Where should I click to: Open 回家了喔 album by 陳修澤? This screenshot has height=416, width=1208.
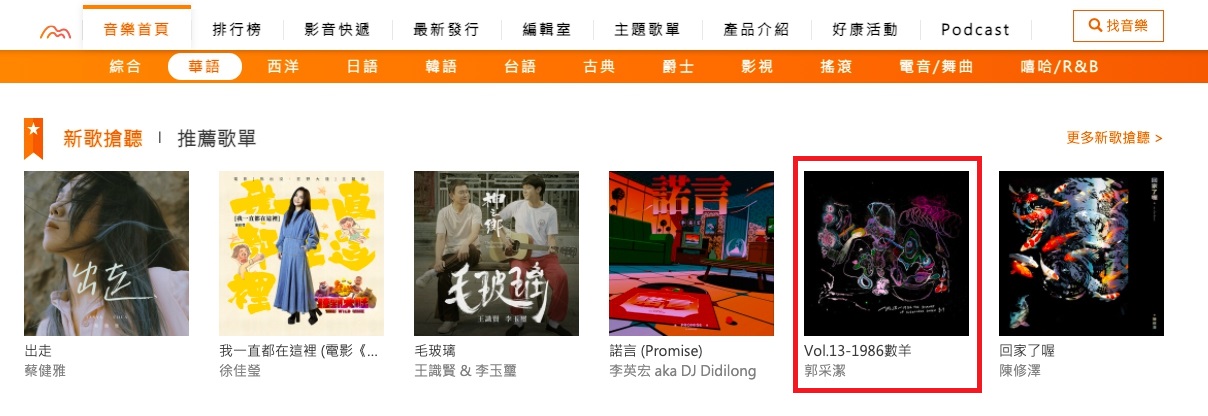click(1081, 253)
